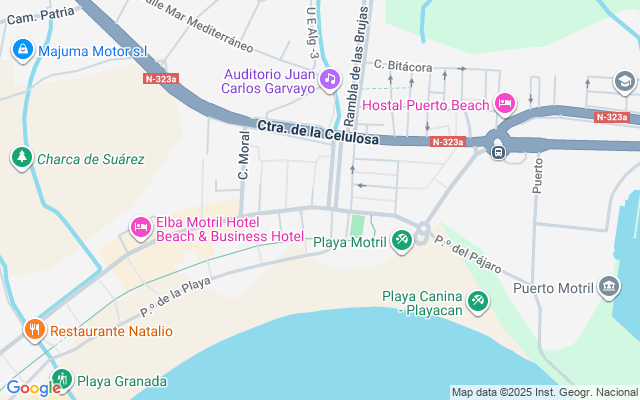Open the Restaurante Natalio marker
Image resolution: width=640 pixels, height=400 pixels.
(x=35, y=329)
